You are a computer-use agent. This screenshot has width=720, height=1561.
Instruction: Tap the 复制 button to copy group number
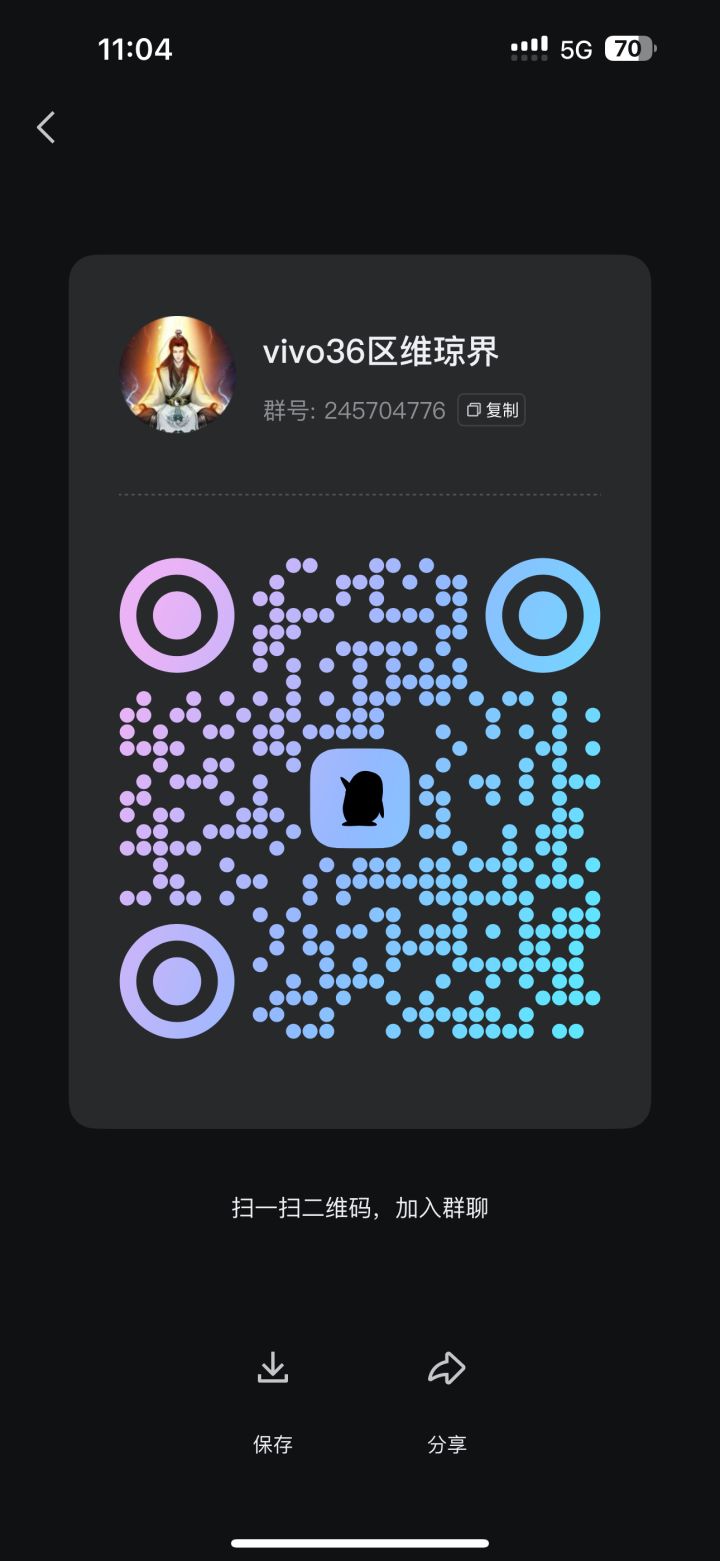pos(491,410)
